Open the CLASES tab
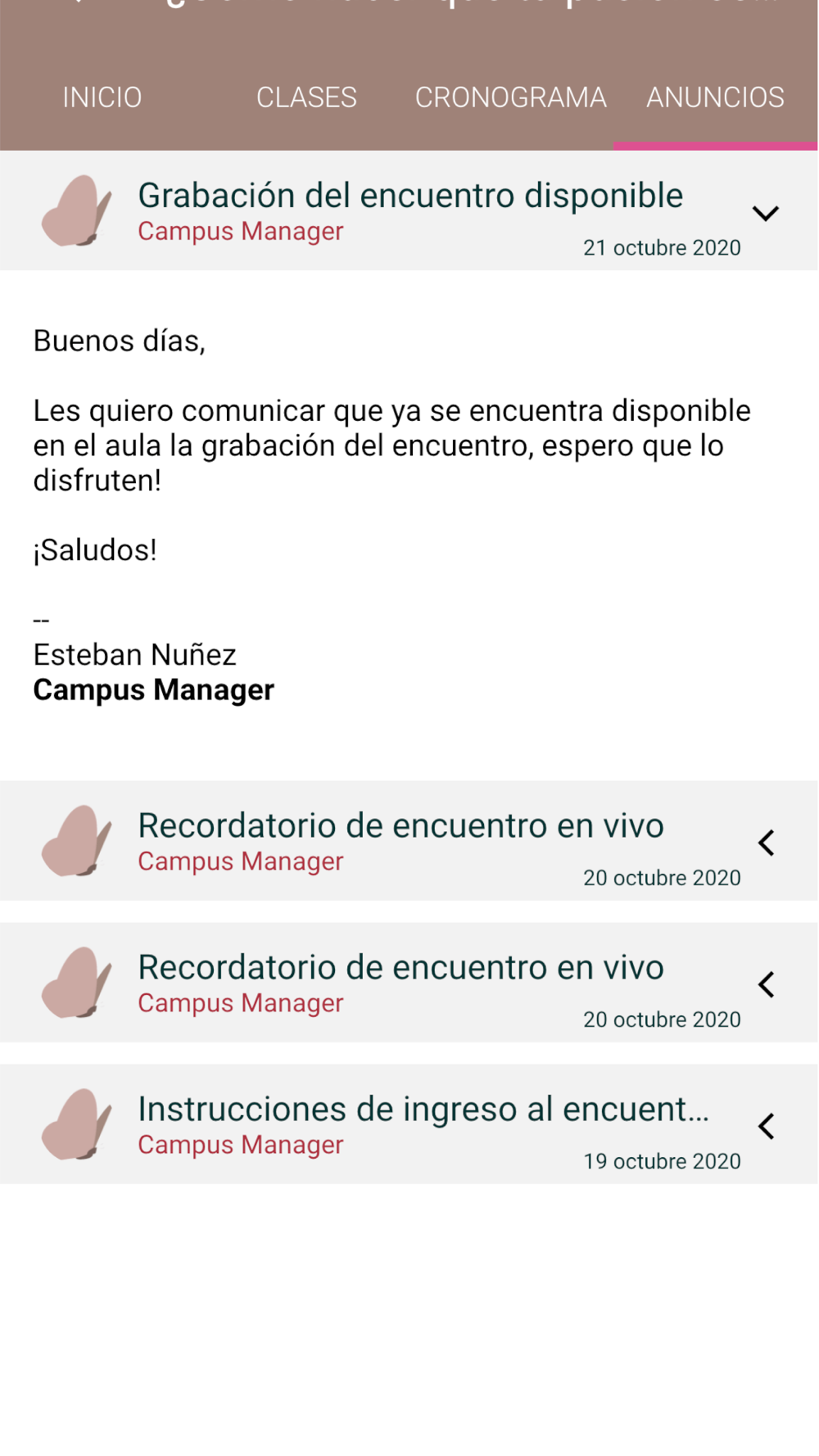The width and height of the screenshot is (819, 1456). pyautogui.click(x=306, y=97)
